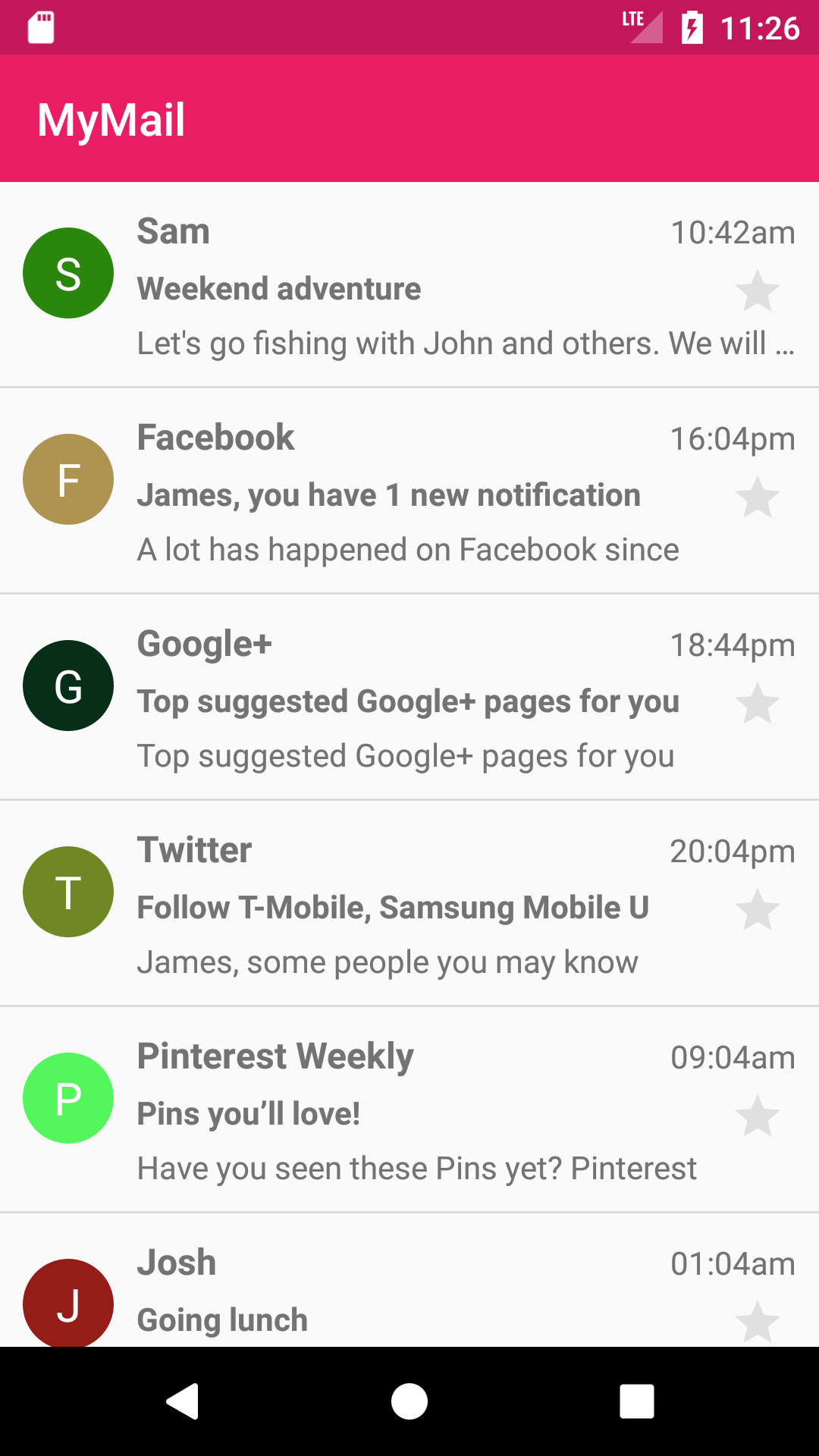
Task: Star the Pins you'll love email
Action: point(758,1116)
